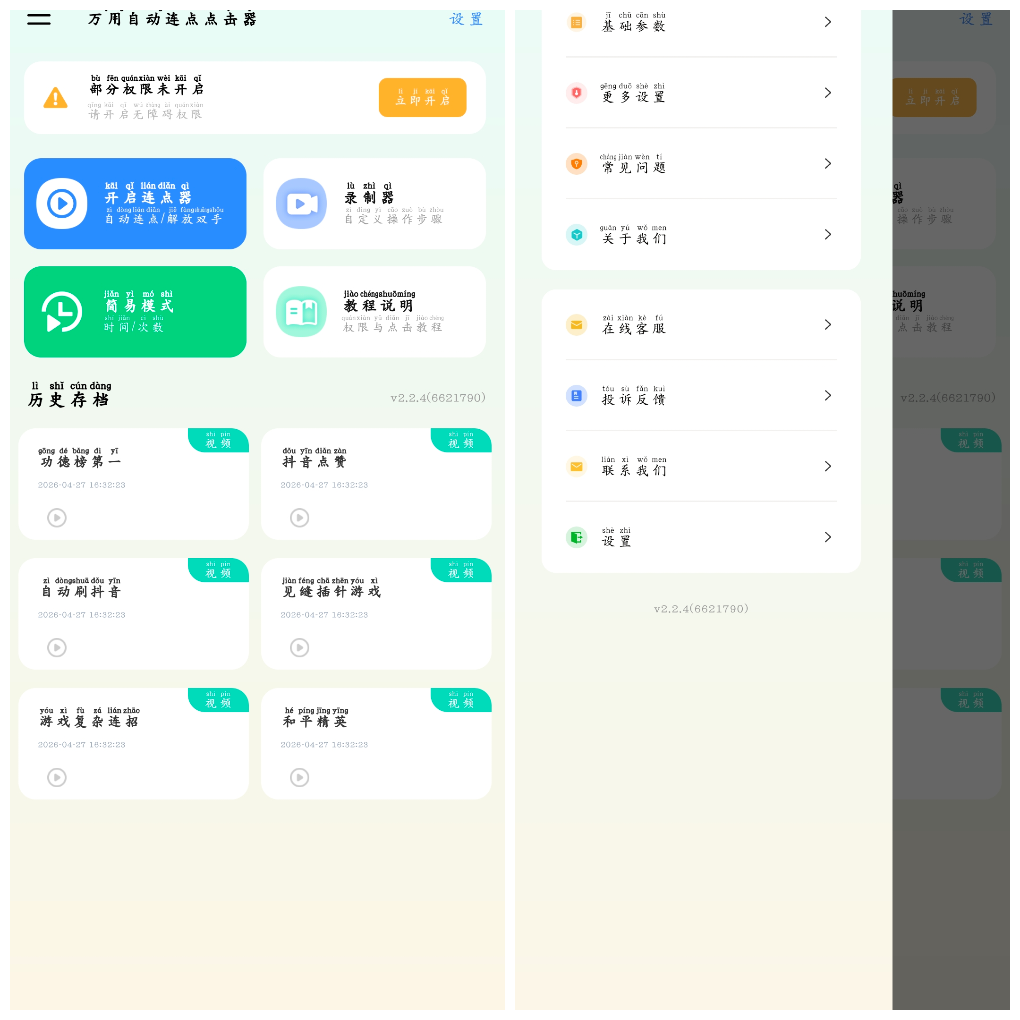Open 投诉反馈 feedback row

[700, 396]
